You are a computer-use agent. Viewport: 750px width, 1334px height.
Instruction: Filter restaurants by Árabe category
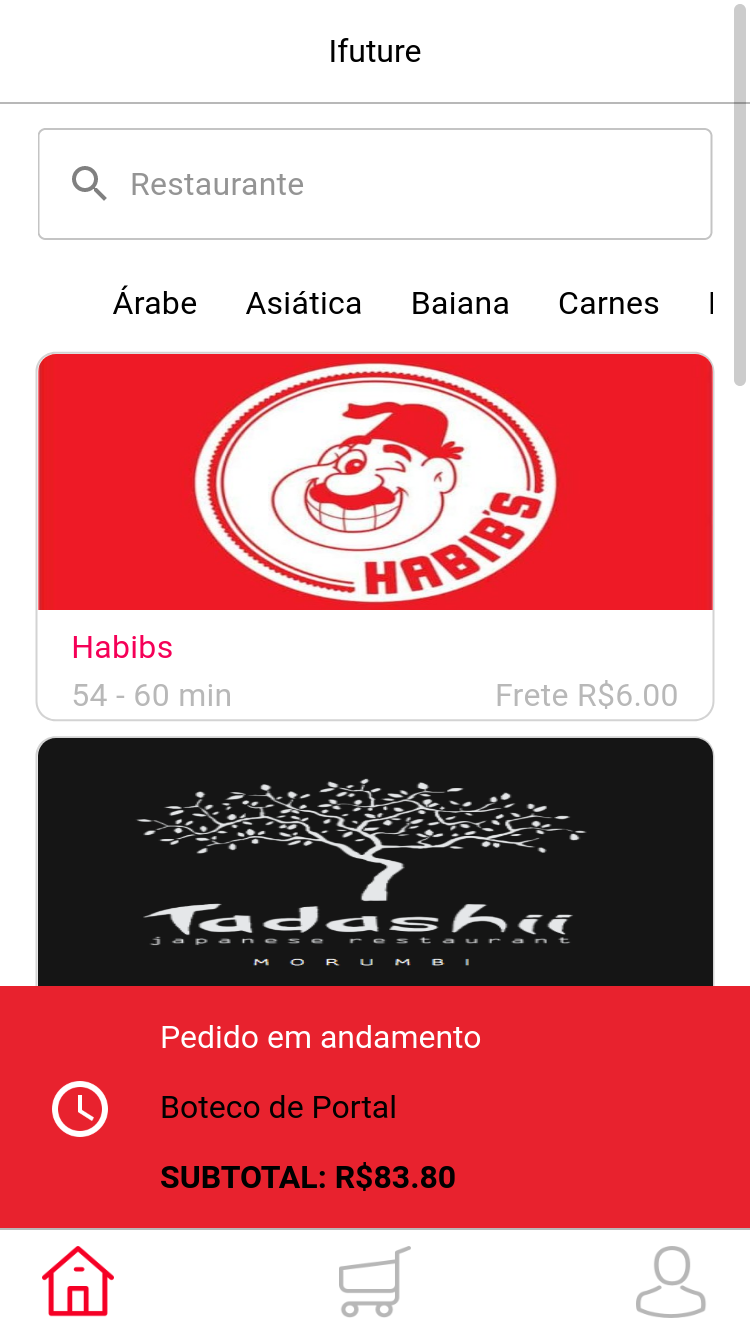(155, 303)
